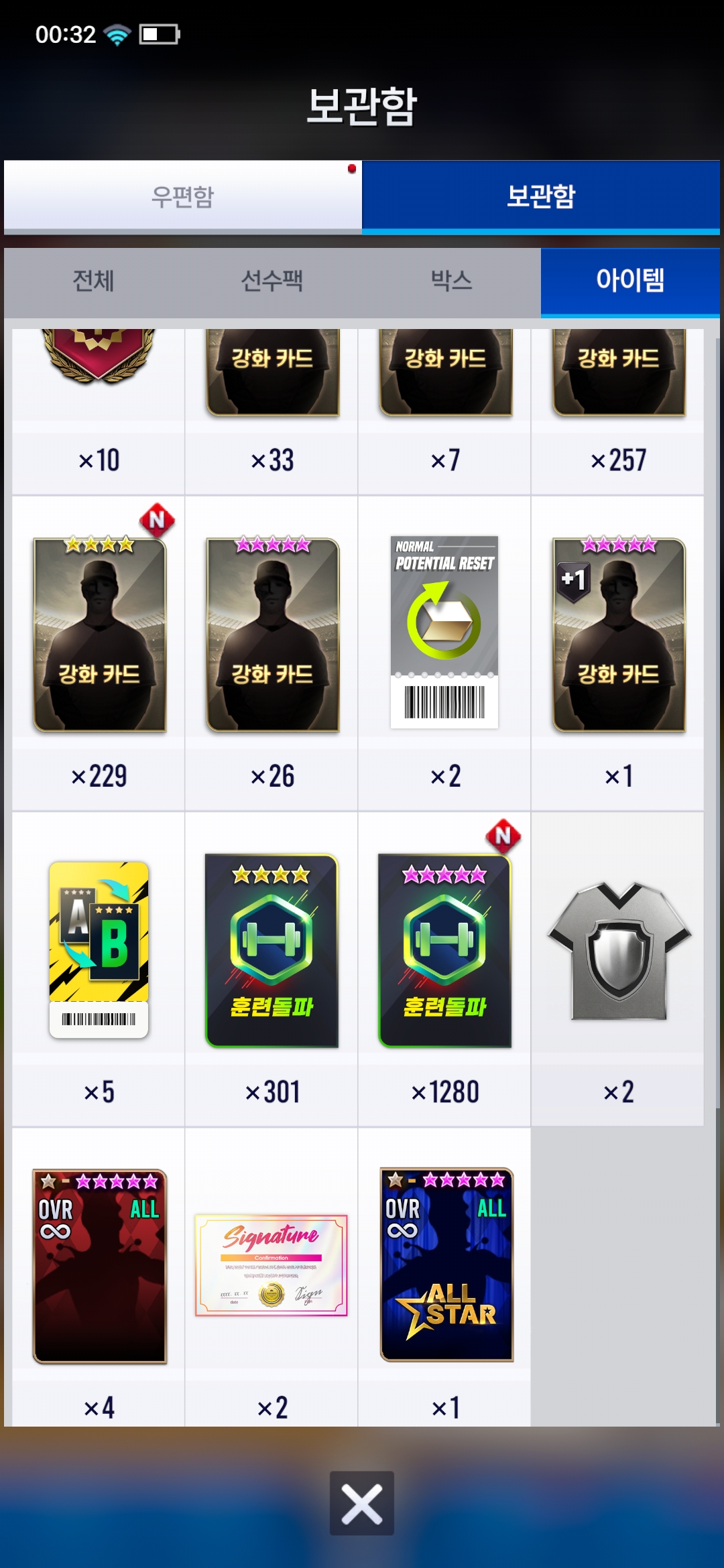The height and width of the screenshot is (1568, 724).
Task: Open the 5-star 강화 카드 with 26 copies
Action: pos(272,634)
